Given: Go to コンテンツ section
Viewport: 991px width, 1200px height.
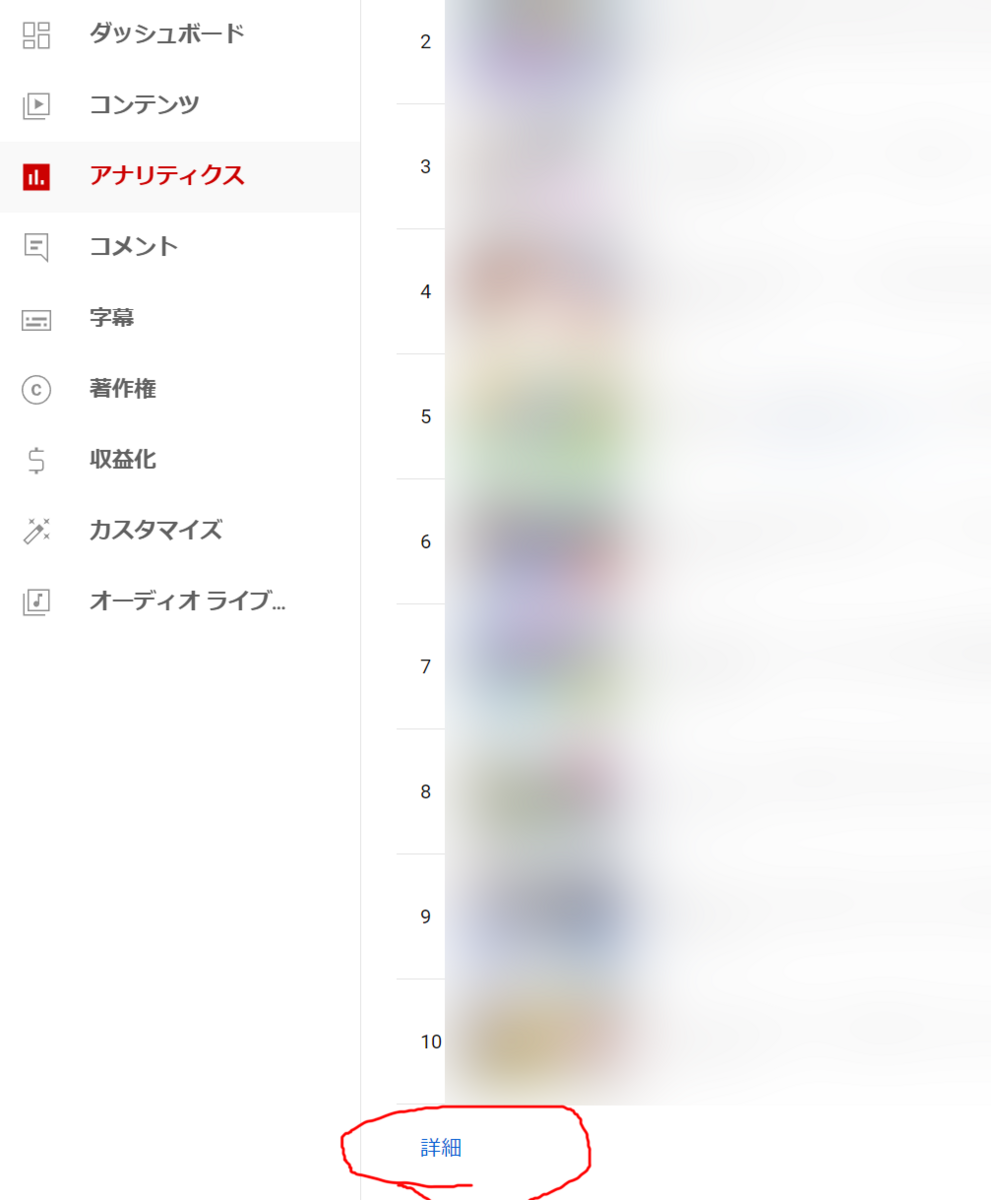Looking at the screenshot, I should (x=144, y=105).
